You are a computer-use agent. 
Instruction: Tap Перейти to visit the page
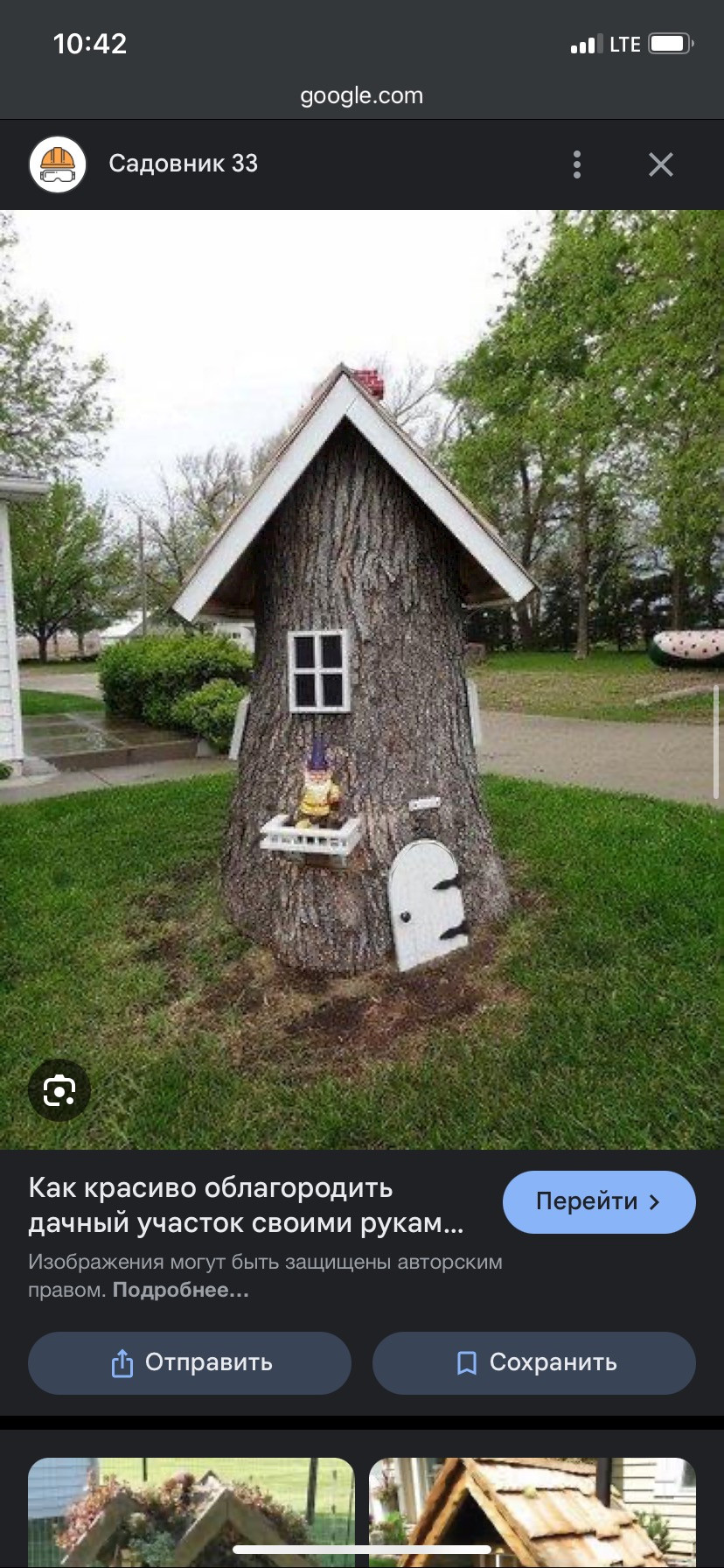tap(599, 1201)
